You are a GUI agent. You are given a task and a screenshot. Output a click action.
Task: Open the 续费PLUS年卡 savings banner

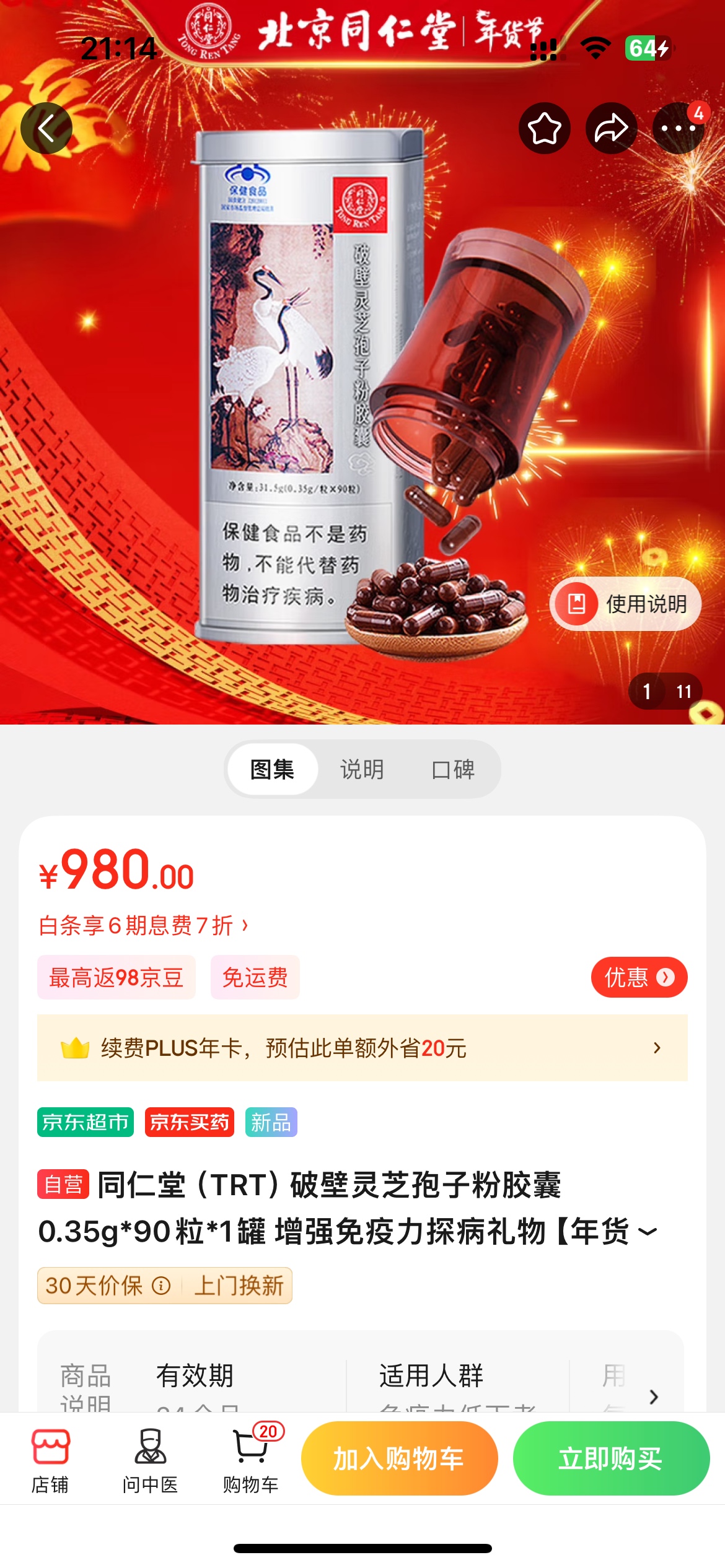point(362,1048)
